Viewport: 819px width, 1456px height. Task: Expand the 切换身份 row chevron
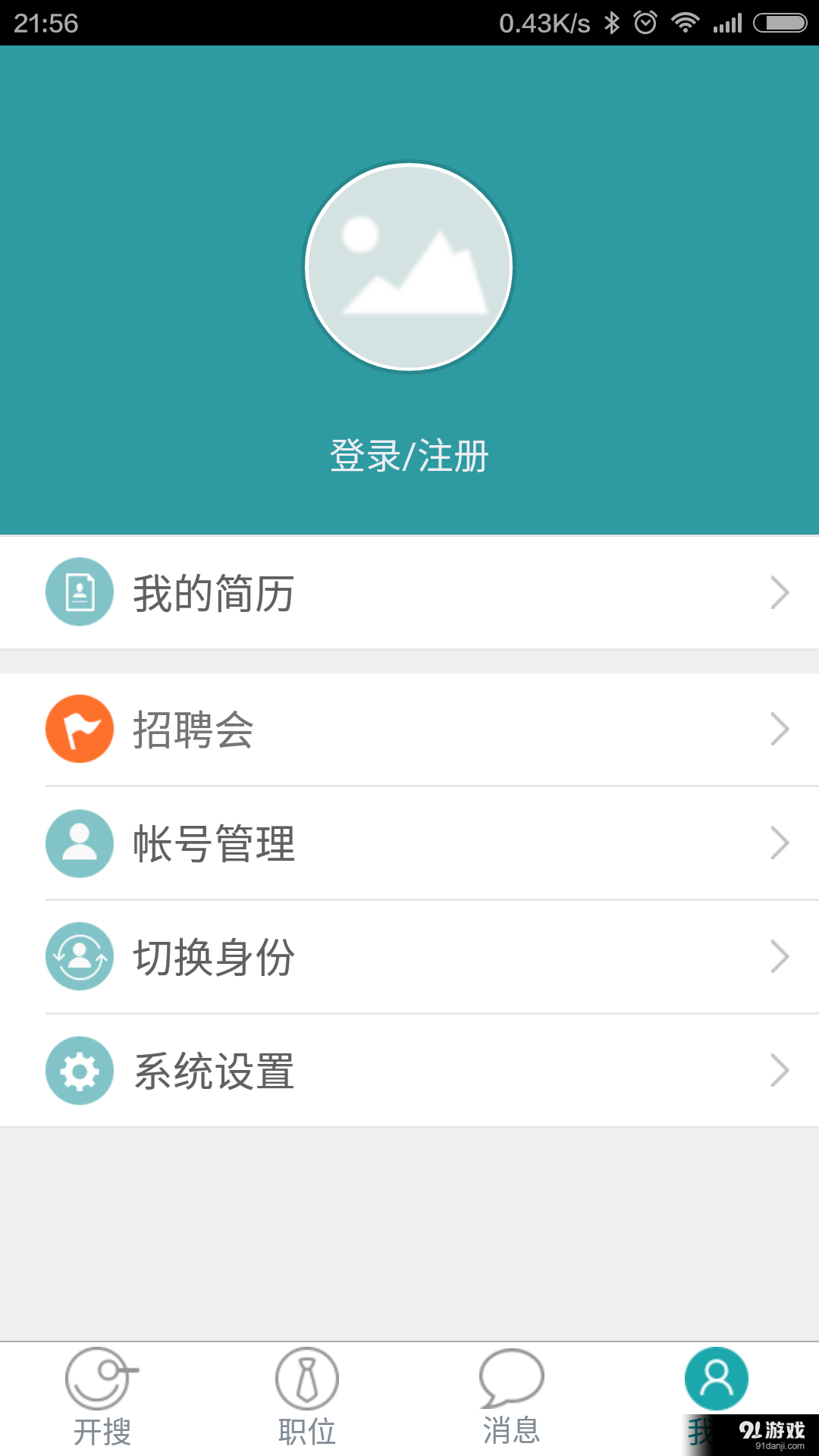click(780, 956)
